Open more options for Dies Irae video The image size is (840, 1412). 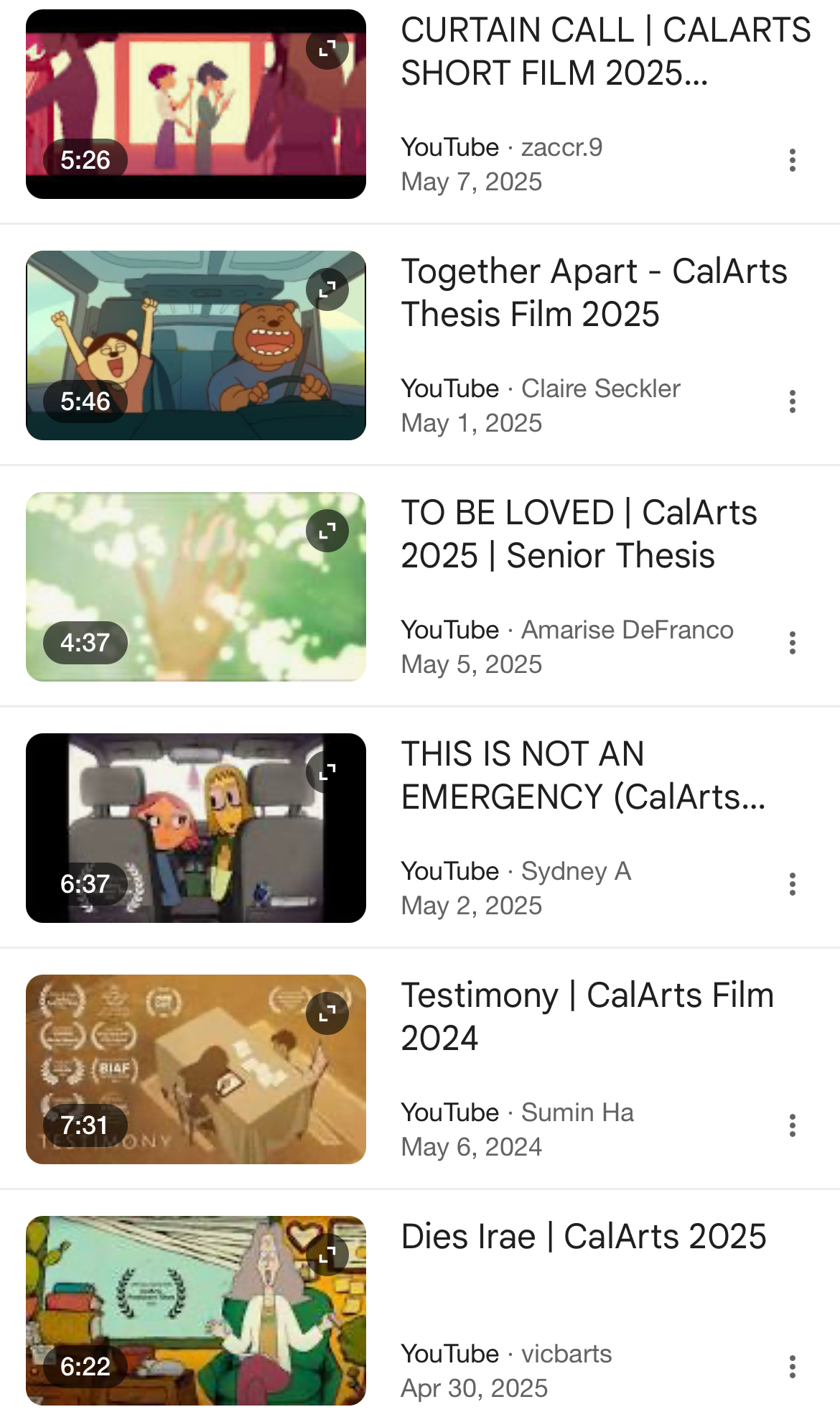pyautogui.click(x=792, y=1367)
